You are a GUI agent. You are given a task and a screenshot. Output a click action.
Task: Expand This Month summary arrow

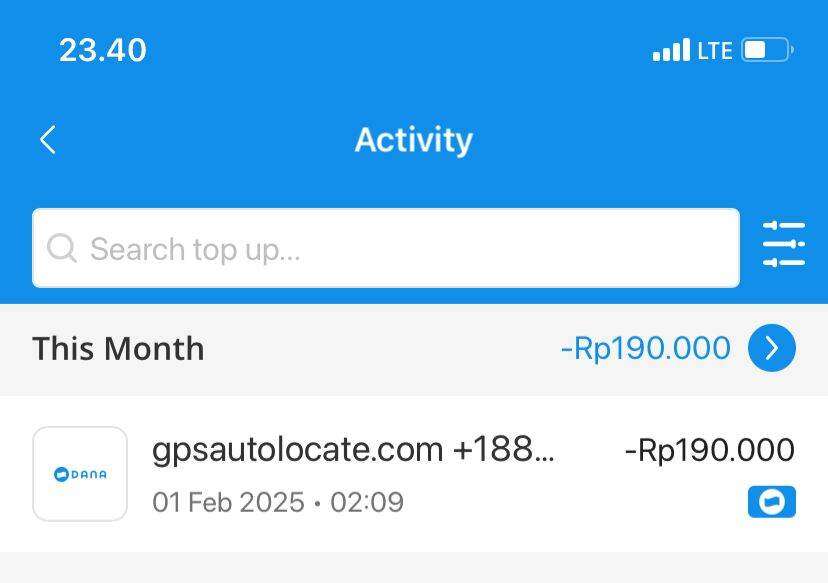tap(771, 348)
